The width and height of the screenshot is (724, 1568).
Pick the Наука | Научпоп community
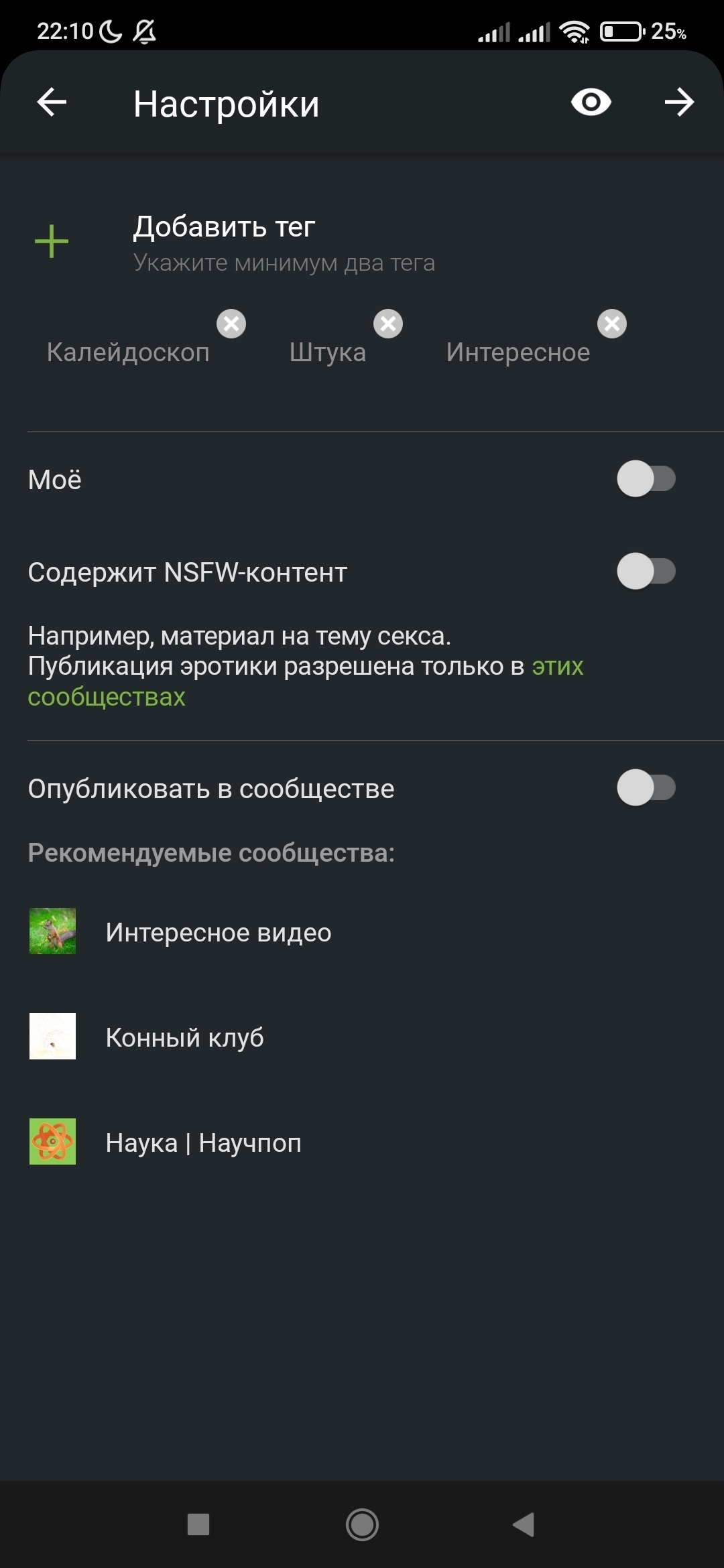pos(203,1142)
